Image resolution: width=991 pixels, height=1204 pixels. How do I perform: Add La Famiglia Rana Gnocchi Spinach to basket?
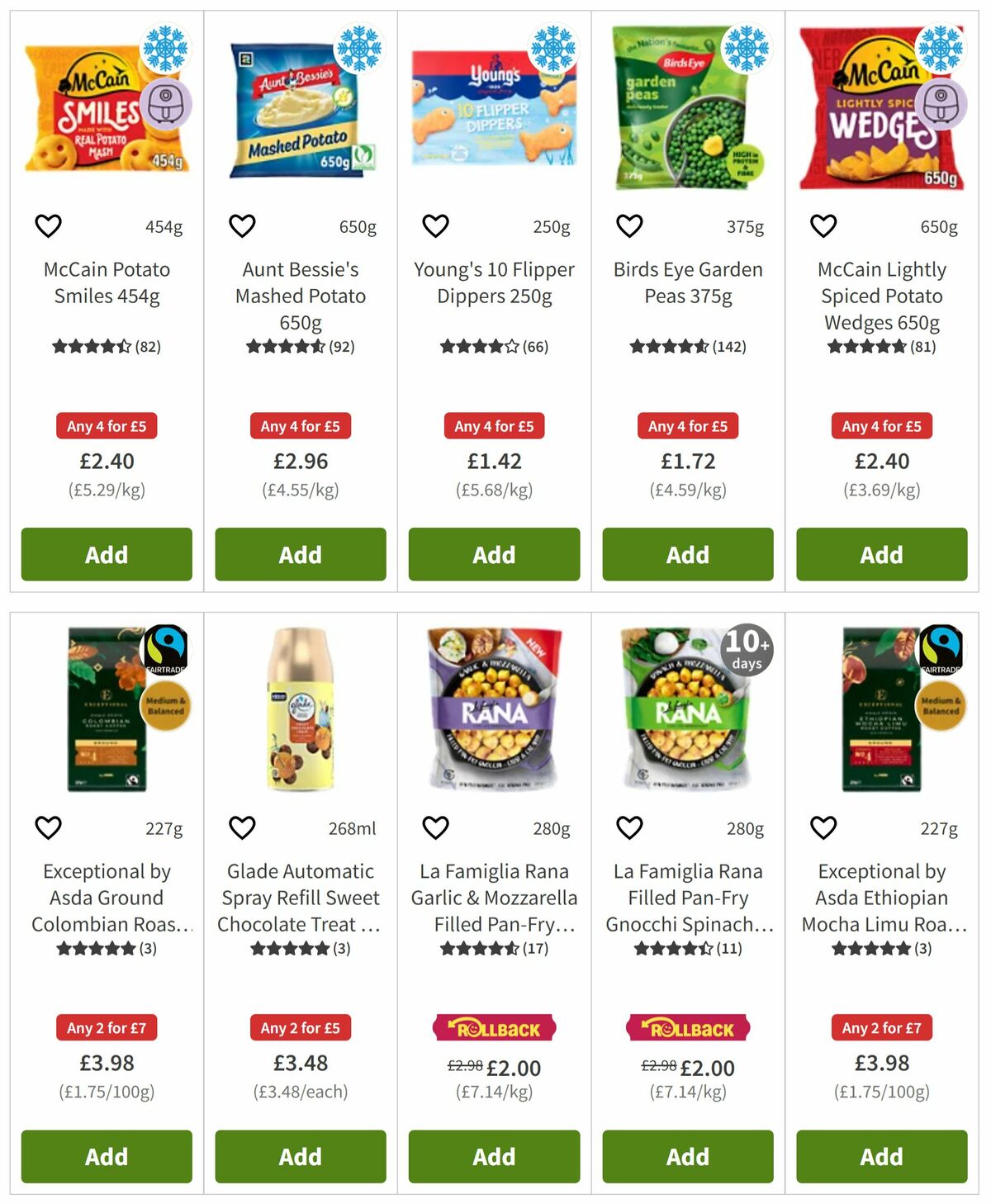[x=687, y=1156]
